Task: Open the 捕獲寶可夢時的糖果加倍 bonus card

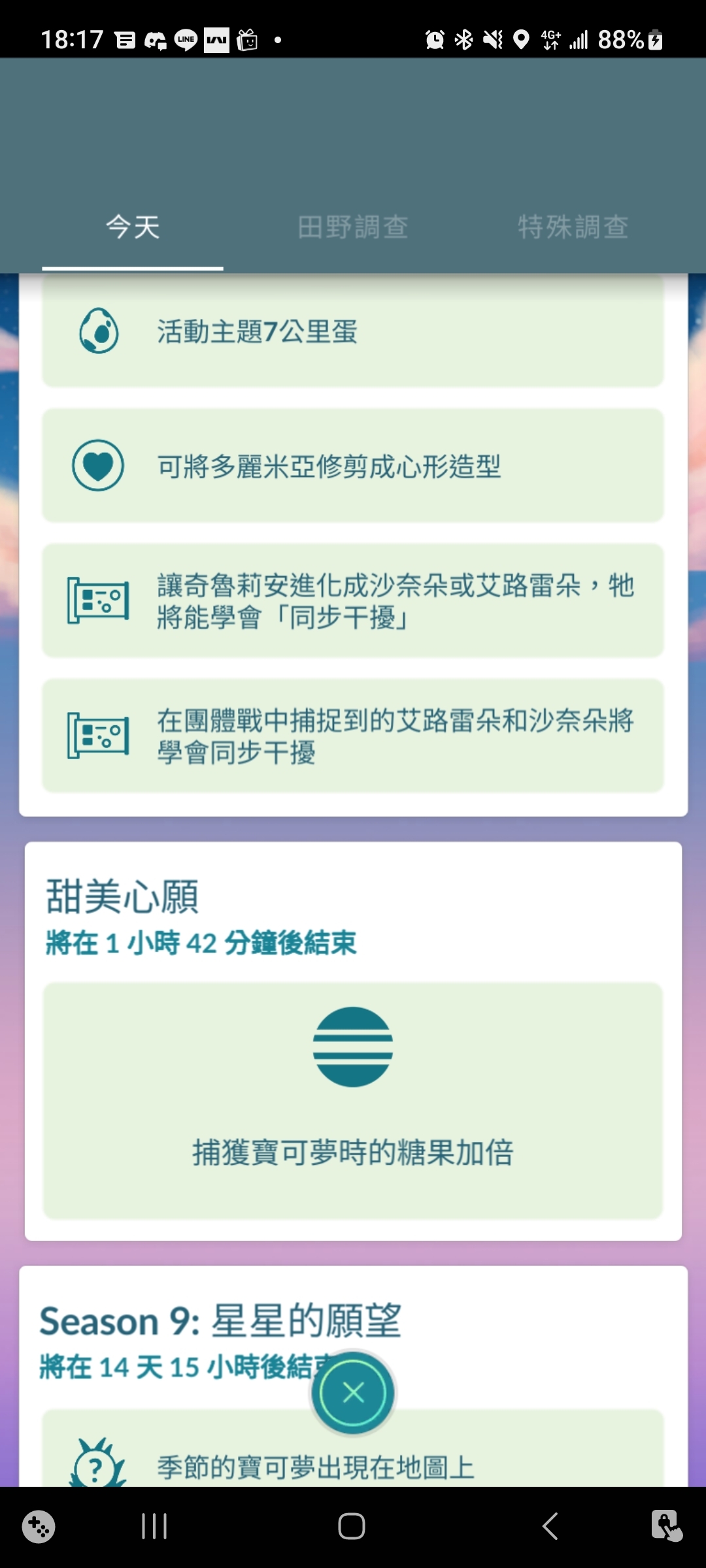Action: click(353, 1101)
